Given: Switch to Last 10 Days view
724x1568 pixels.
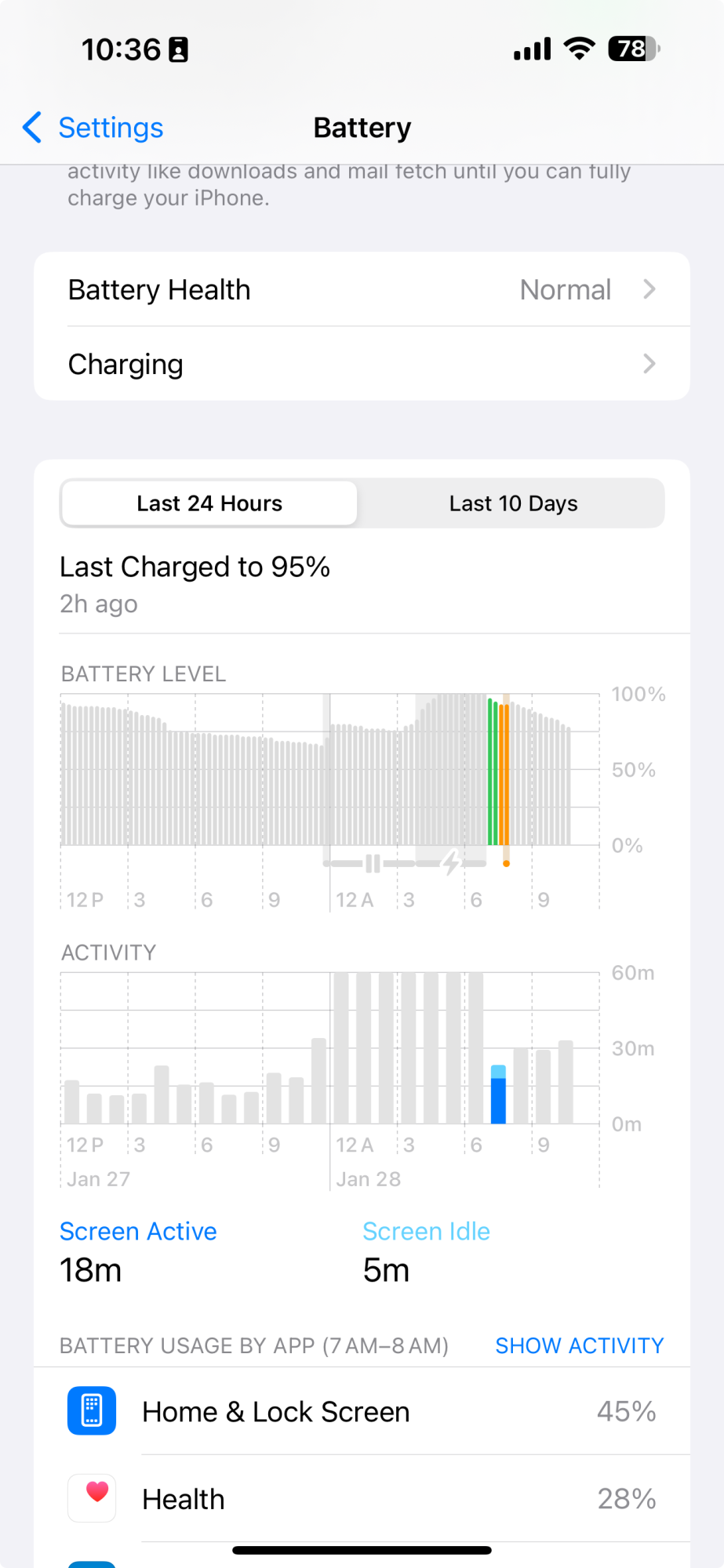Looking at the screenshot, I should pos(513,503).
